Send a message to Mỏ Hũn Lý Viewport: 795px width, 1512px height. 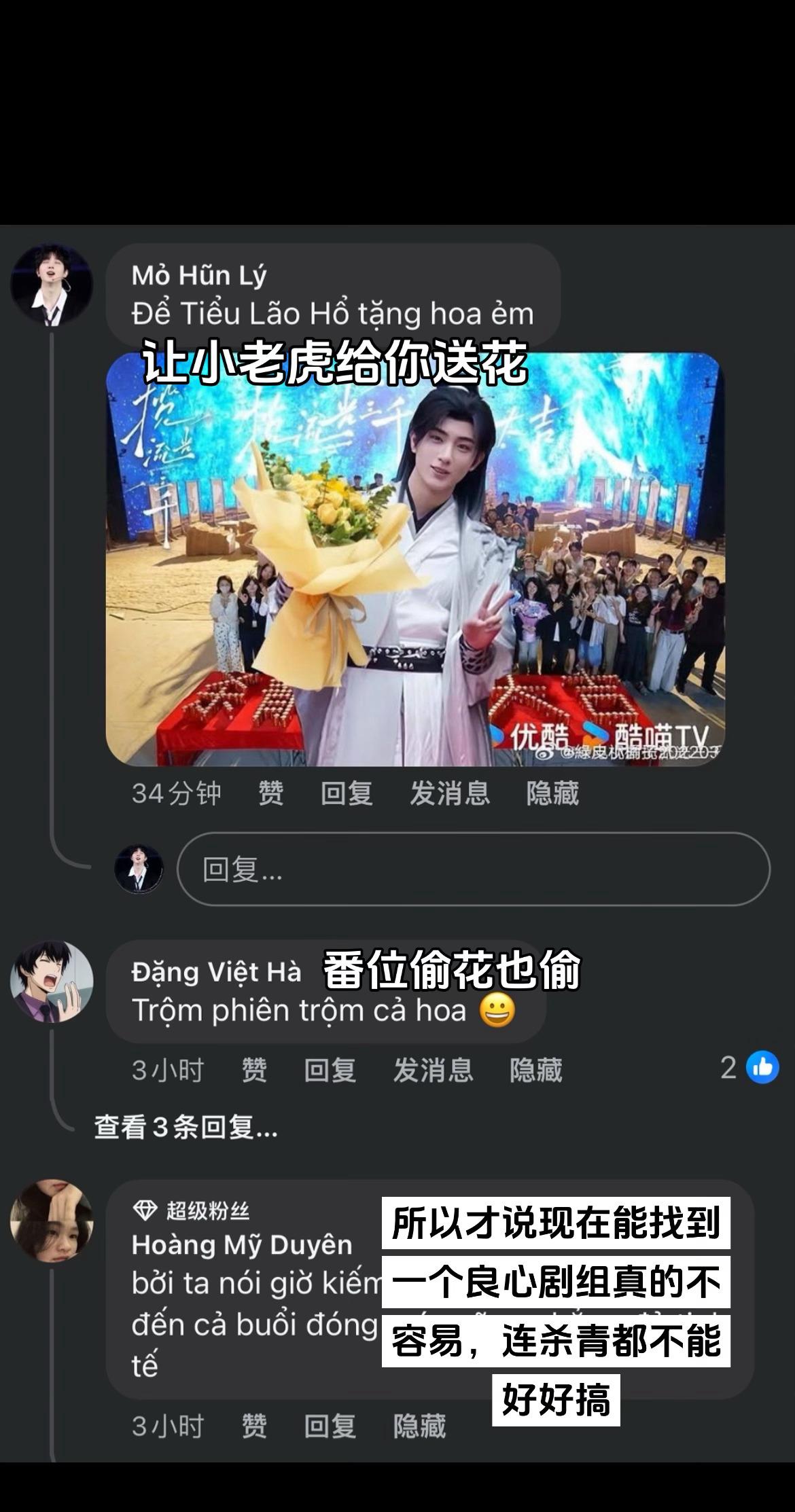point(449,793)
